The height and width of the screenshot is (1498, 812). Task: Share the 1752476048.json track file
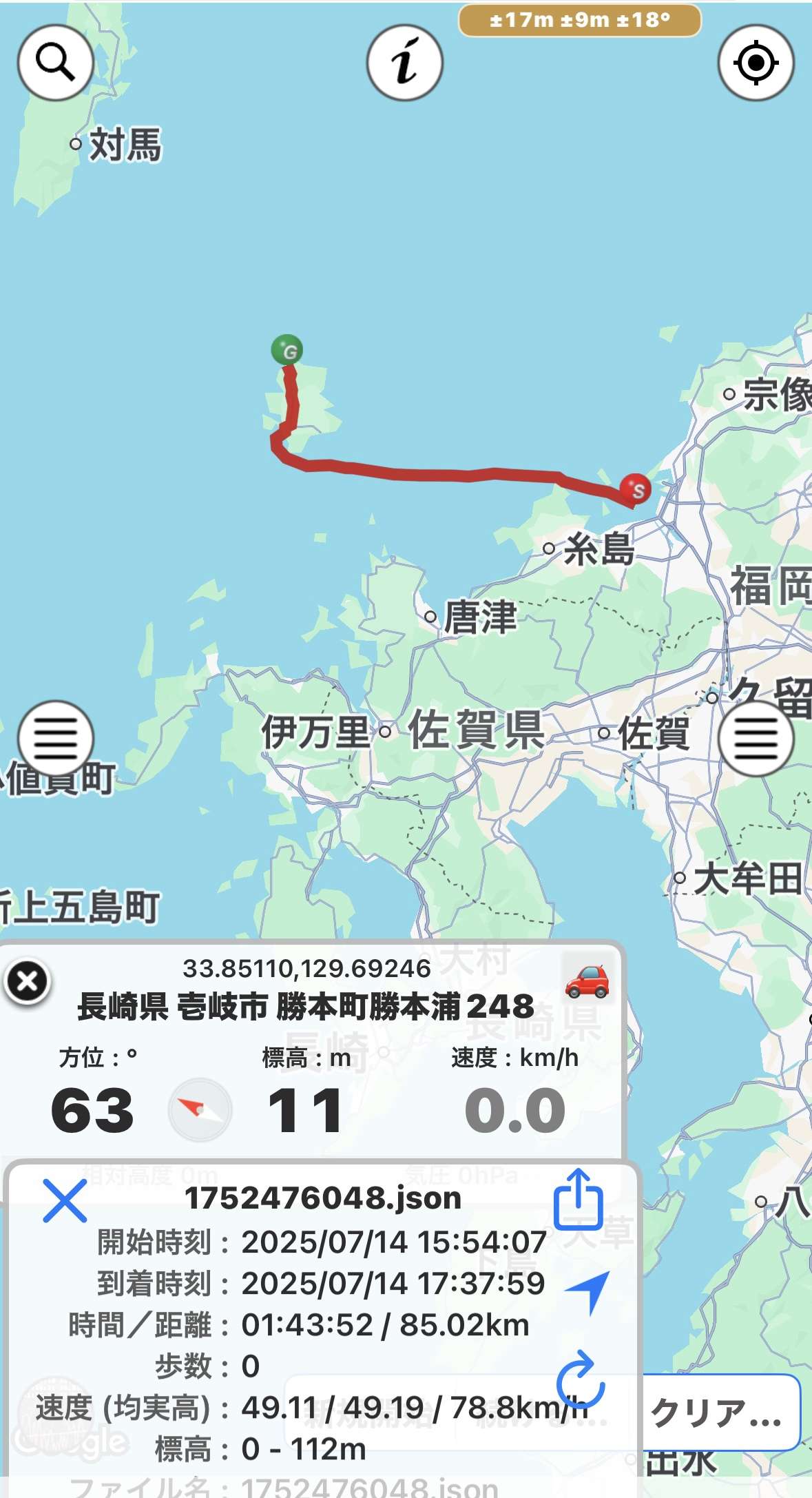pyautogui.click(x=579, y=1200)
